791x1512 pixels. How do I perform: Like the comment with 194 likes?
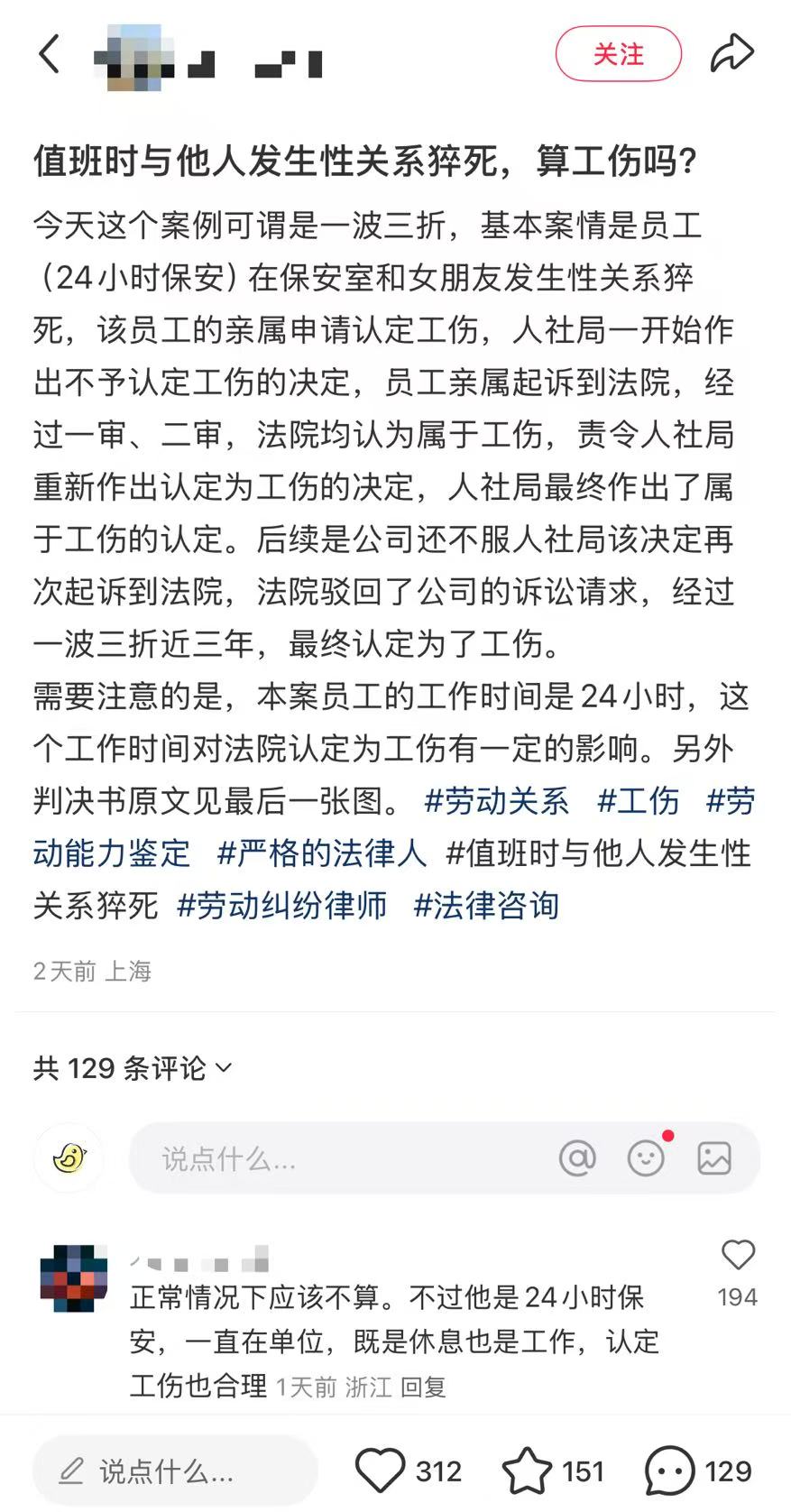pos(737,1256)
